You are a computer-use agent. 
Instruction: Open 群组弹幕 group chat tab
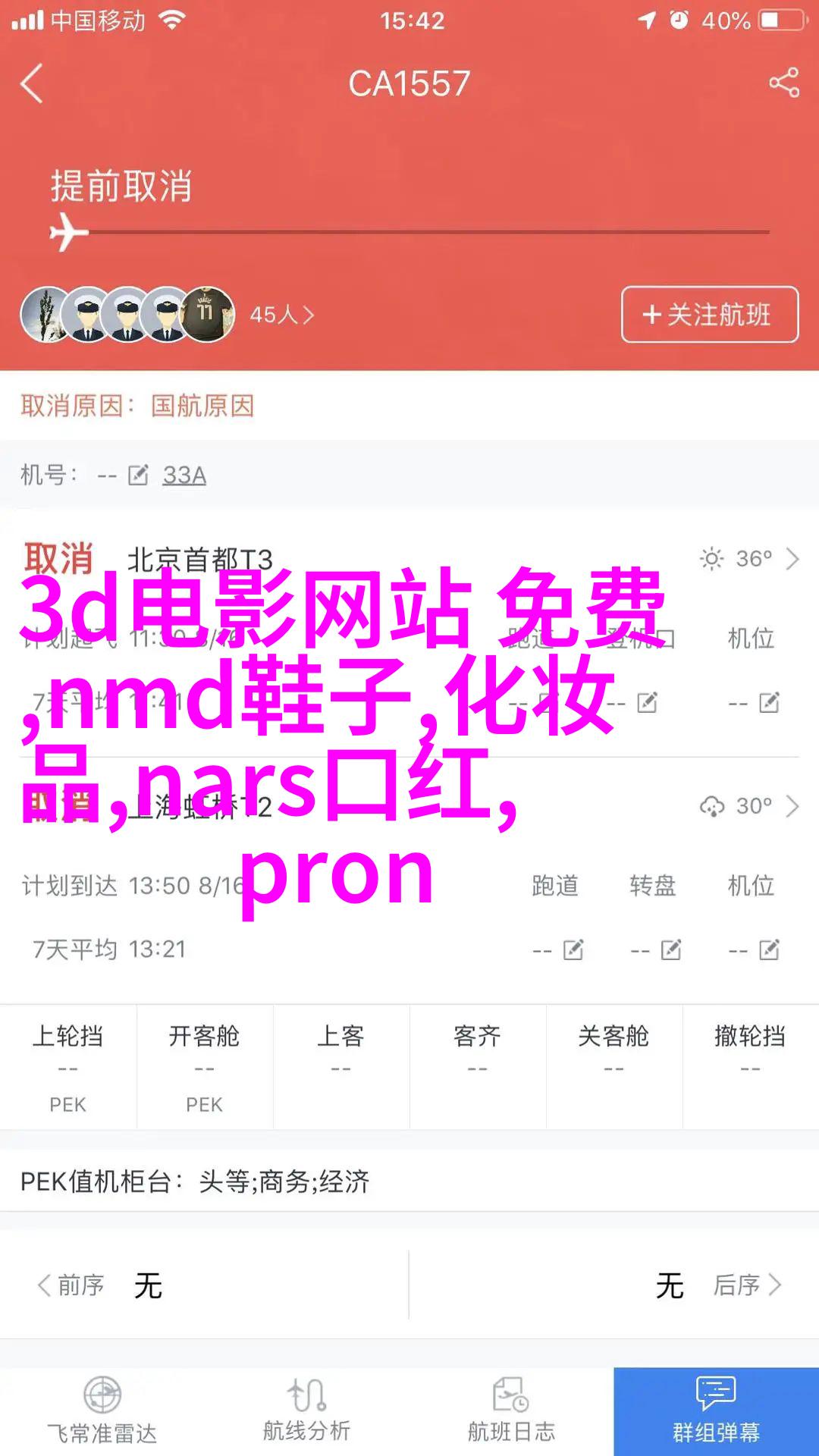click(716, 1412)
